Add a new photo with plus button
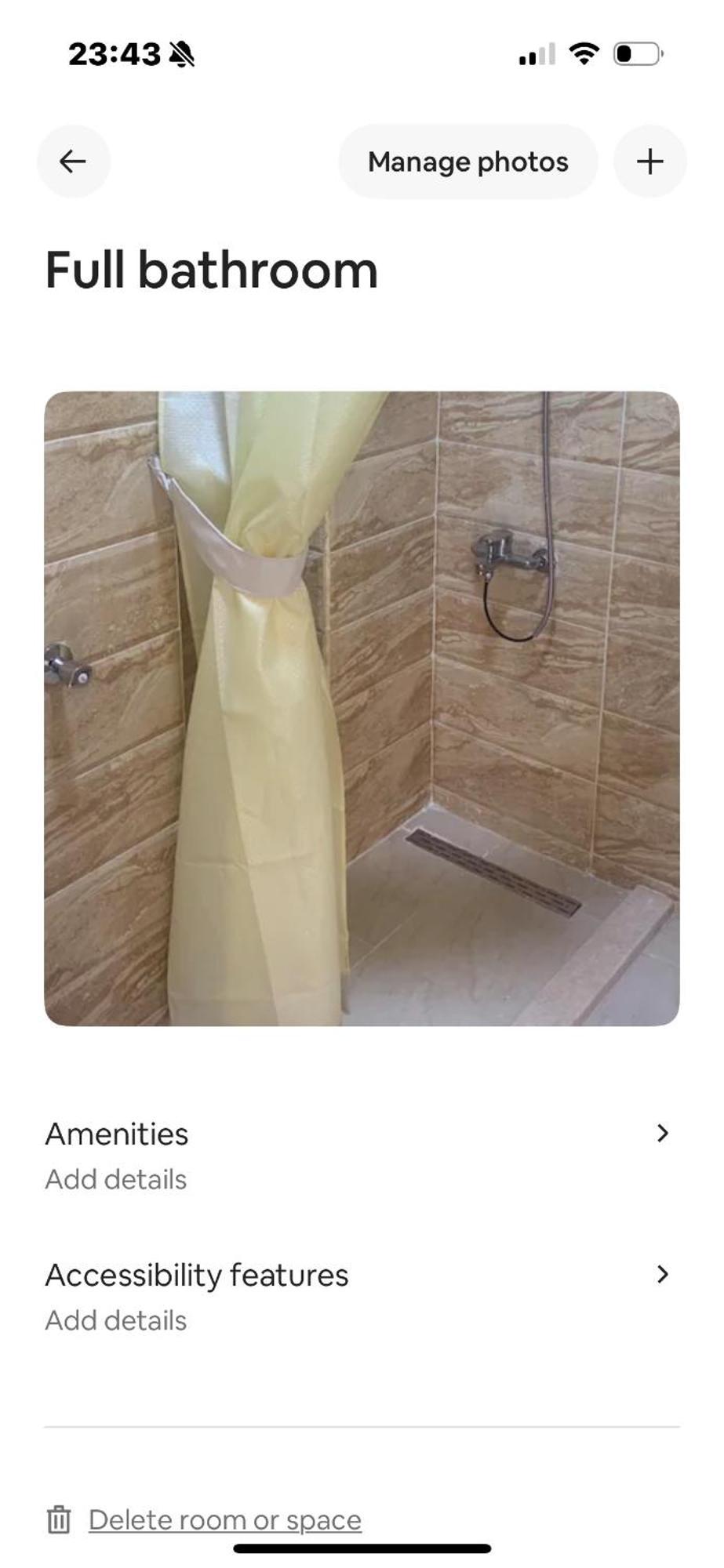Screen dimensions: 724x1568 [649, 162]
